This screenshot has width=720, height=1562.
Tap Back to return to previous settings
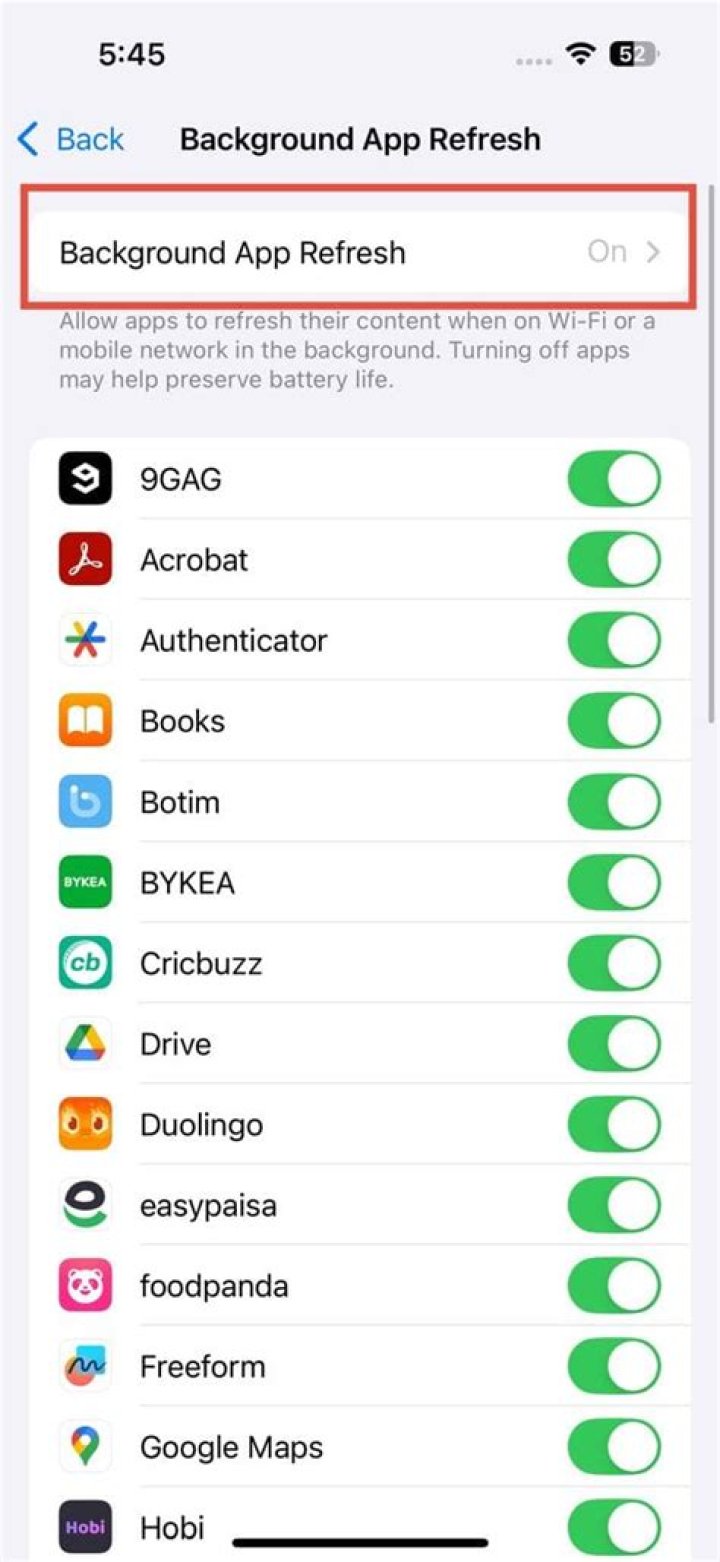[69, 139]
